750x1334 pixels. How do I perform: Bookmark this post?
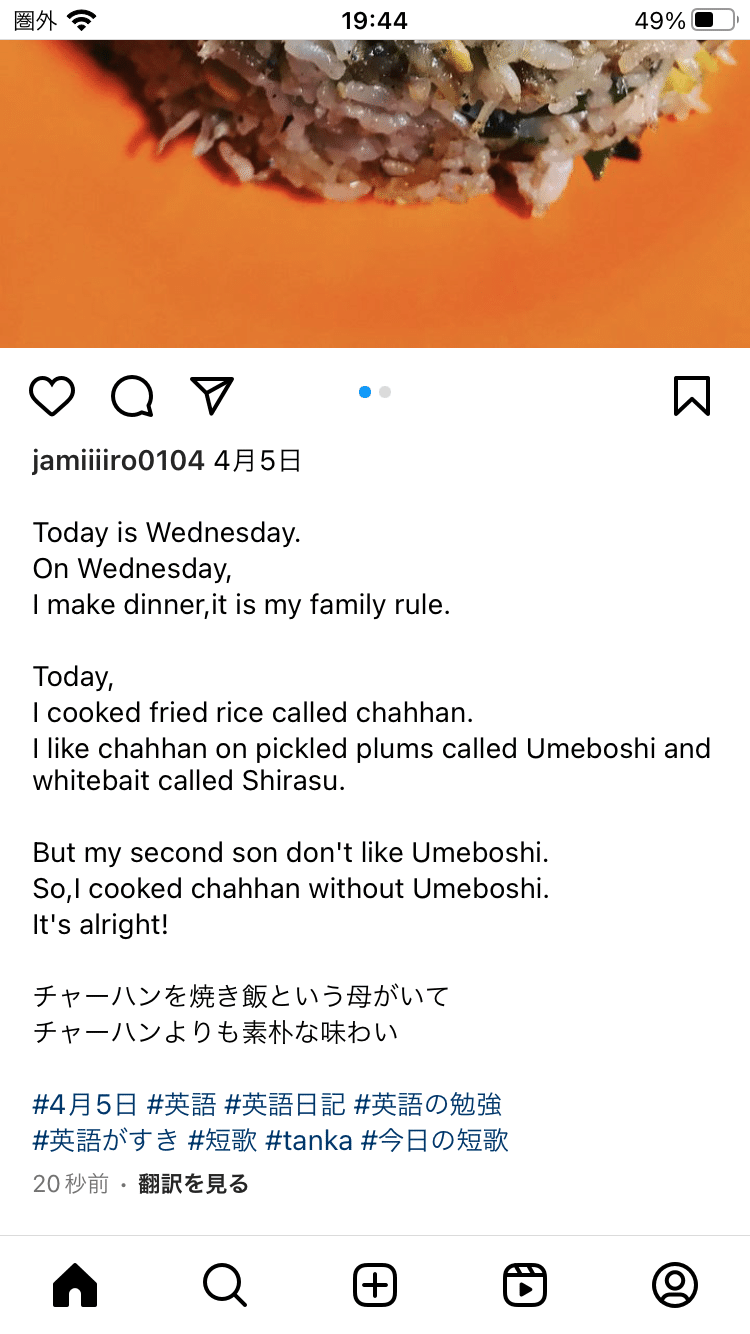point(692,396)
